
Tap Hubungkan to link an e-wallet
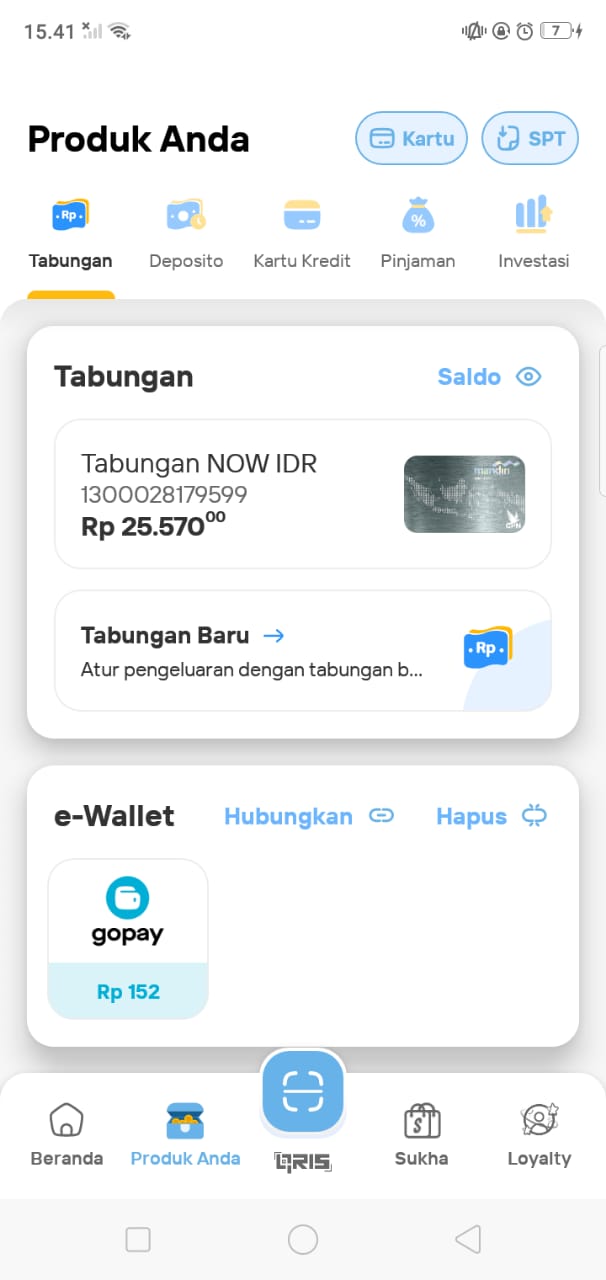[308, 817]
